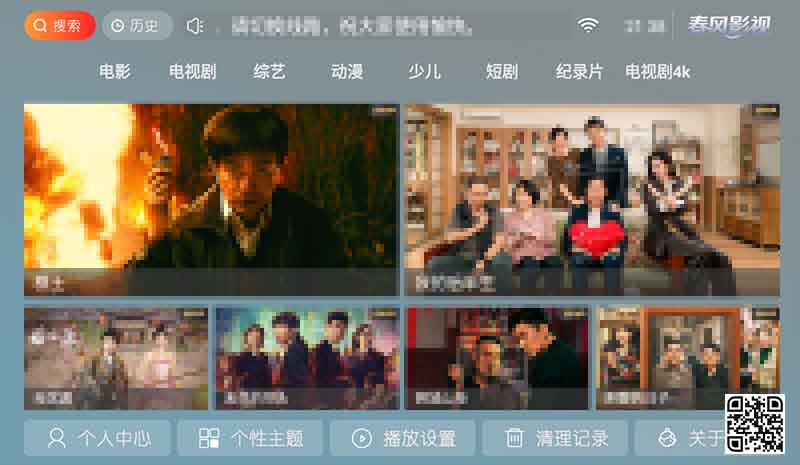The width and height of the screenshot is (800, 465).
Task: Open 个性主题 theme settings
Action: [250, 438]
